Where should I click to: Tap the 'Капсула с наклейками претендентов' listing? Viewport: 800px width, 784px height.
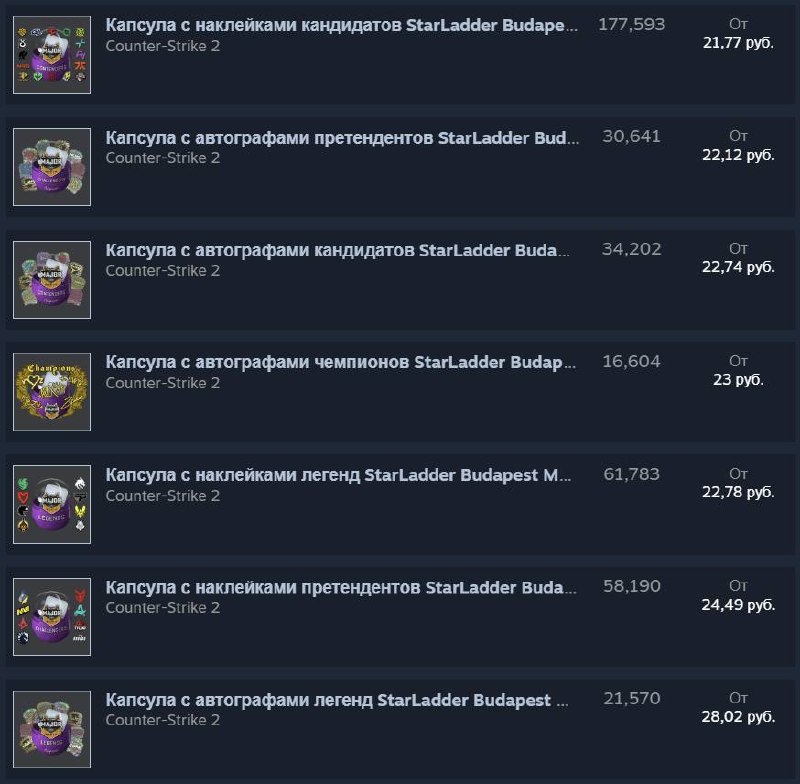341,587
